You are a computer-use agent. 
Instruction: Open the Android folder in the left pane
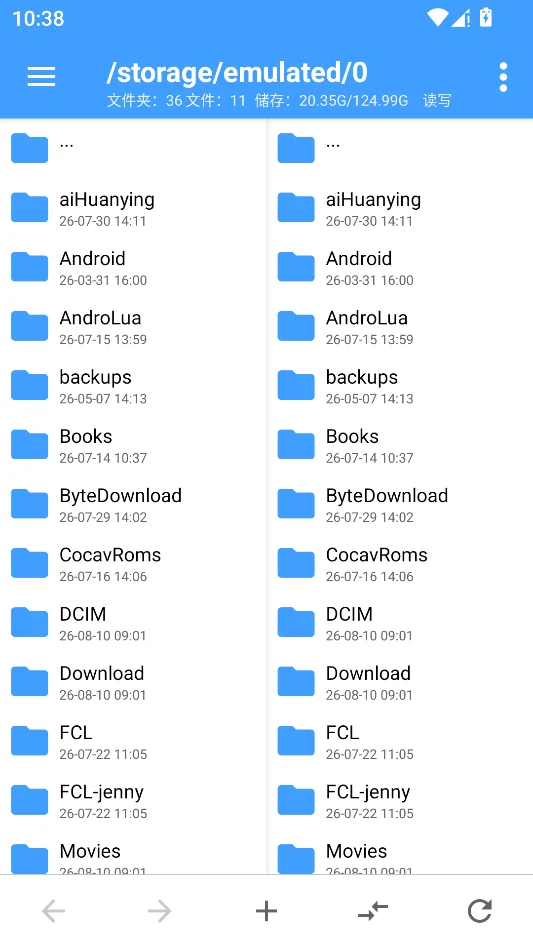[133, 267]
